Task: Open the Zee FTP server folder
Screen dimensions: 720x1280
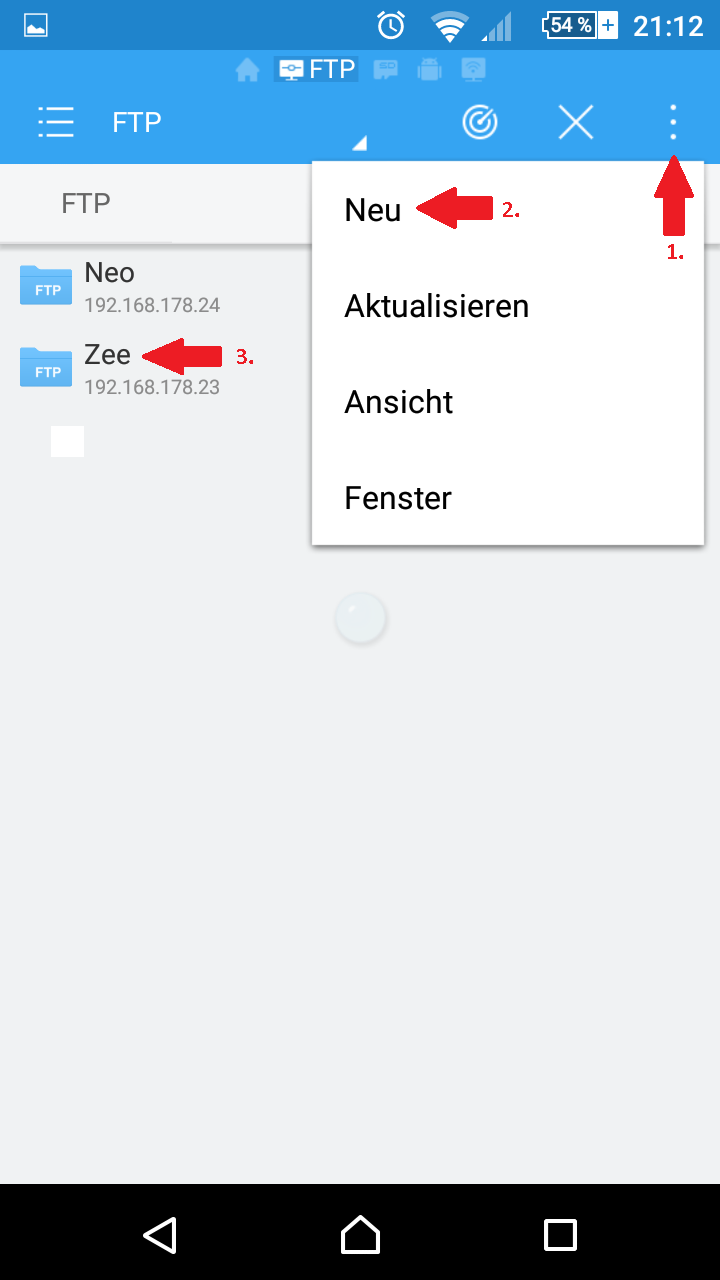Action: click(x=108, y=367)
